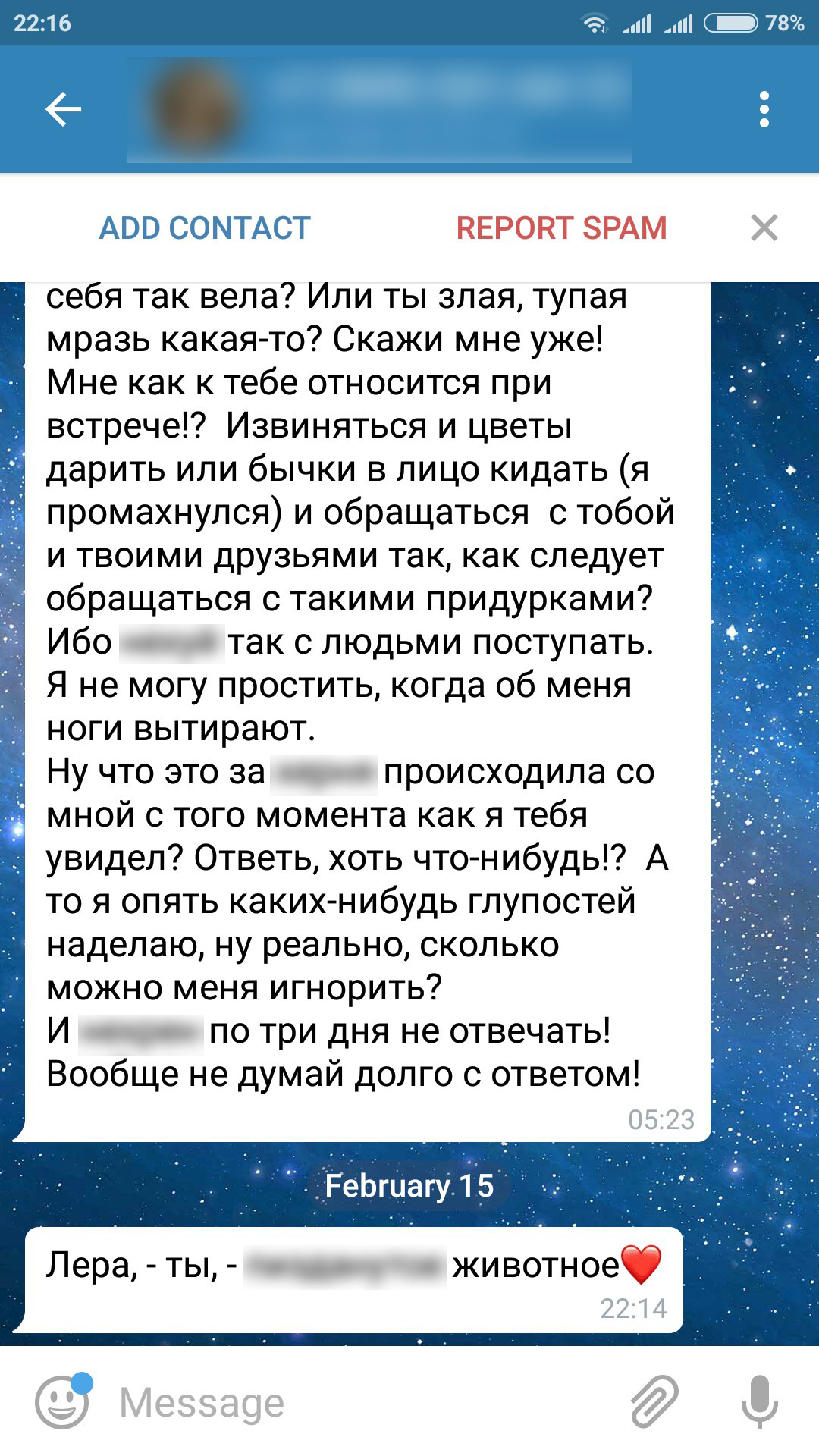Image resolution: width=819 pixels, height=1456 pixels.
Task: Open the three-dot overflow menu
Action: pos(764,110)
